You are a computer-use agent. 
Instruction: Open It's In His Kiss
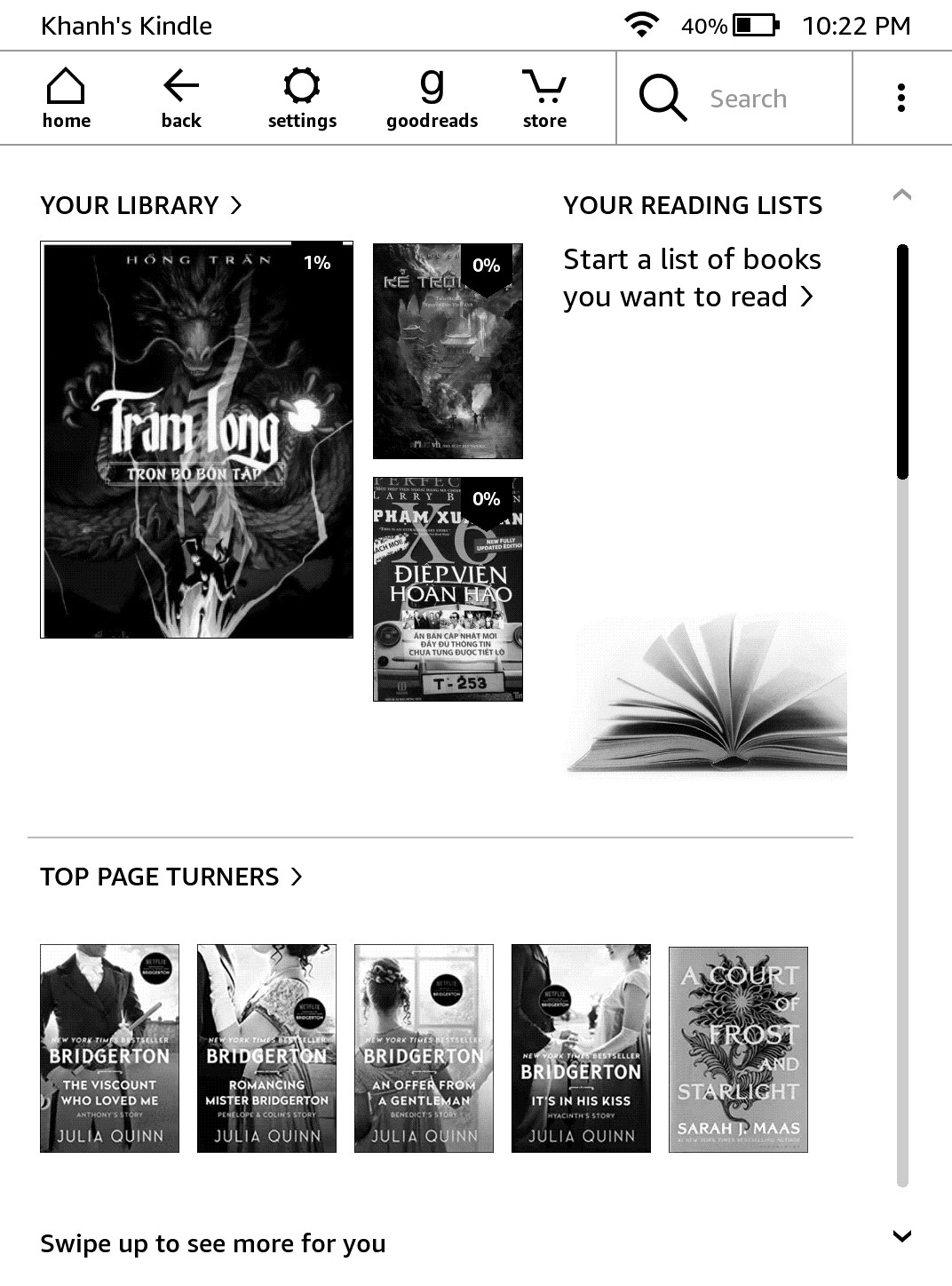581,1048
